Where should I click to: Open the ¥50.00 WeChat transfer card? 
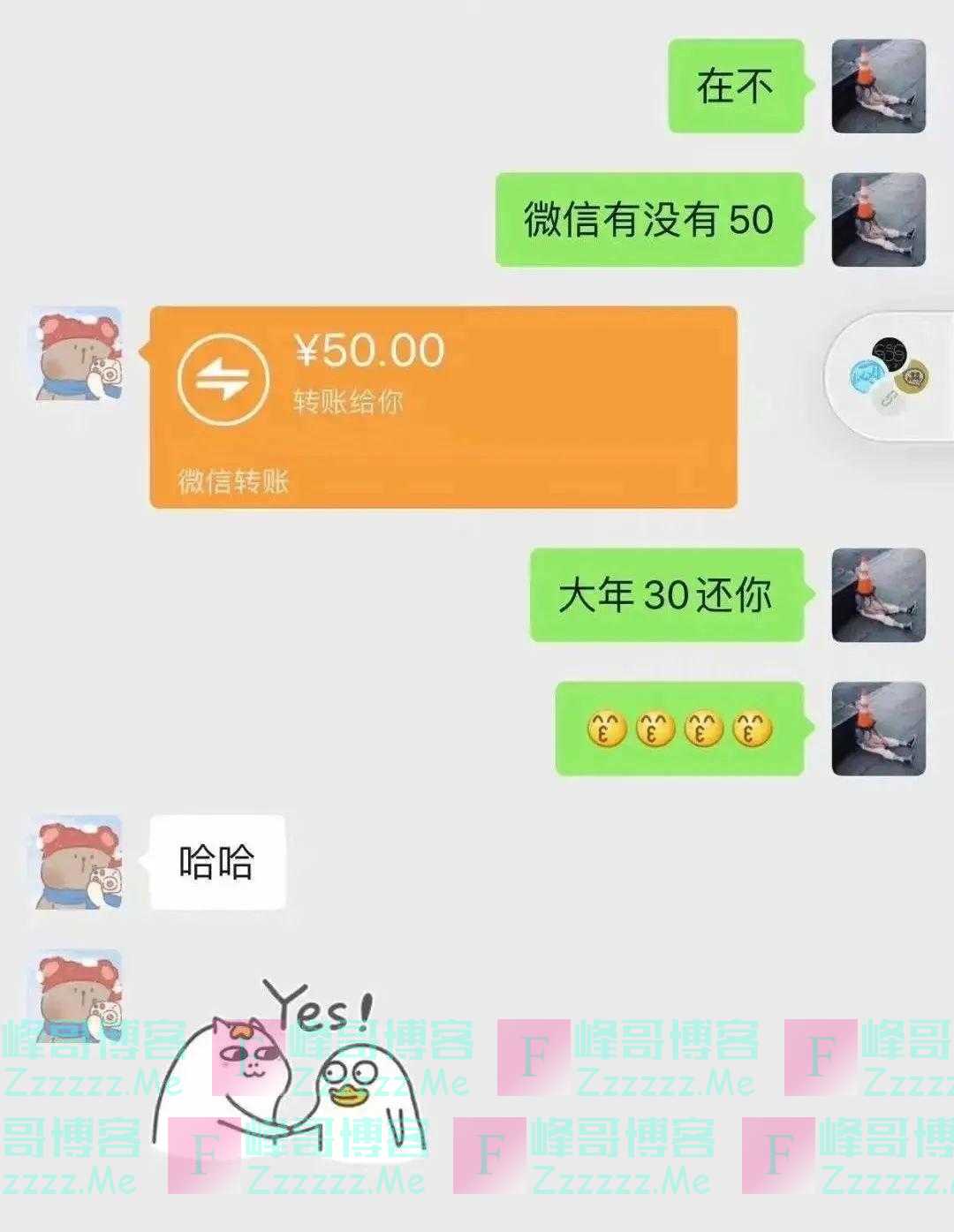click(x=443, y=406)
